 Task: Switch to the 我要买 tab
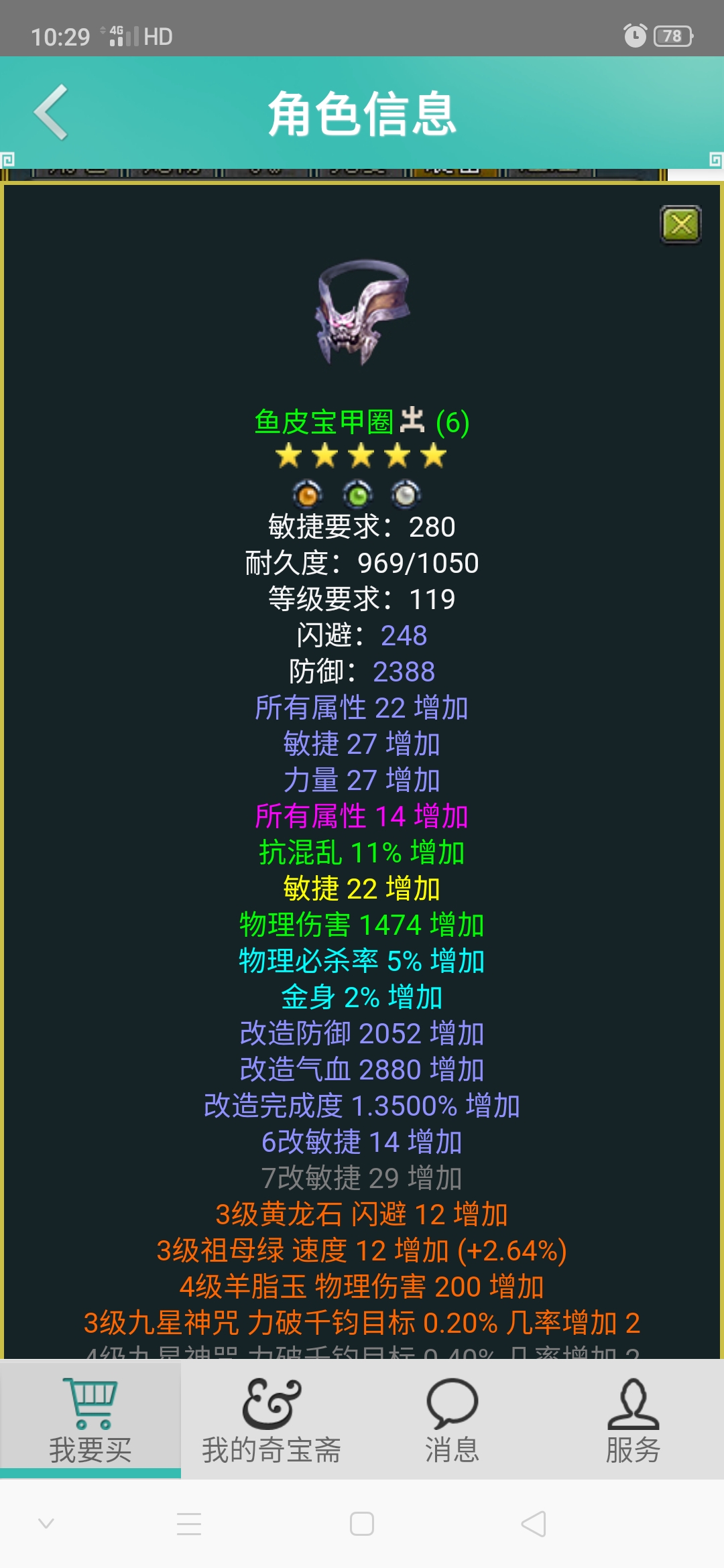click(x=90, y=1421)
